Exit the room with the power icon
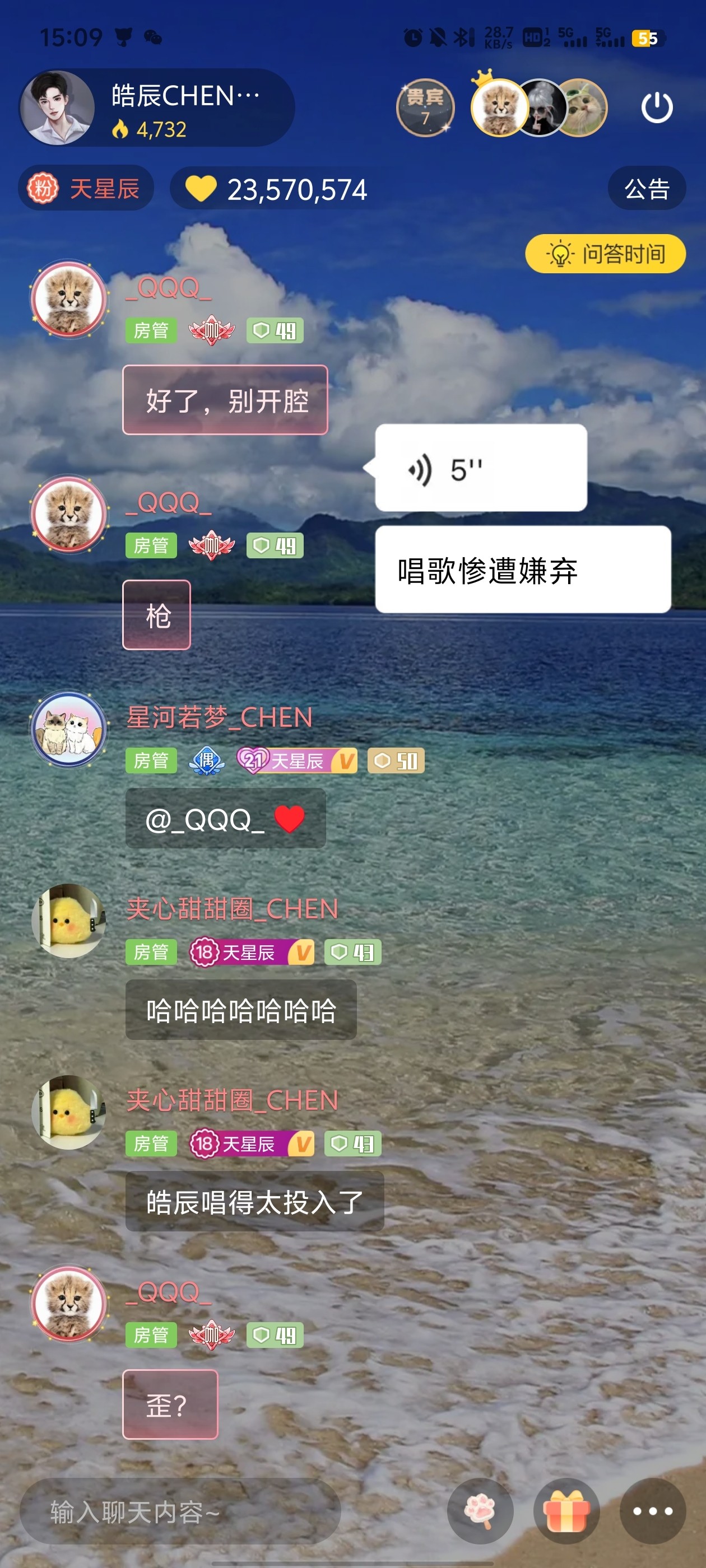Screen dimensions: 706x1568 tap(656, 108)
